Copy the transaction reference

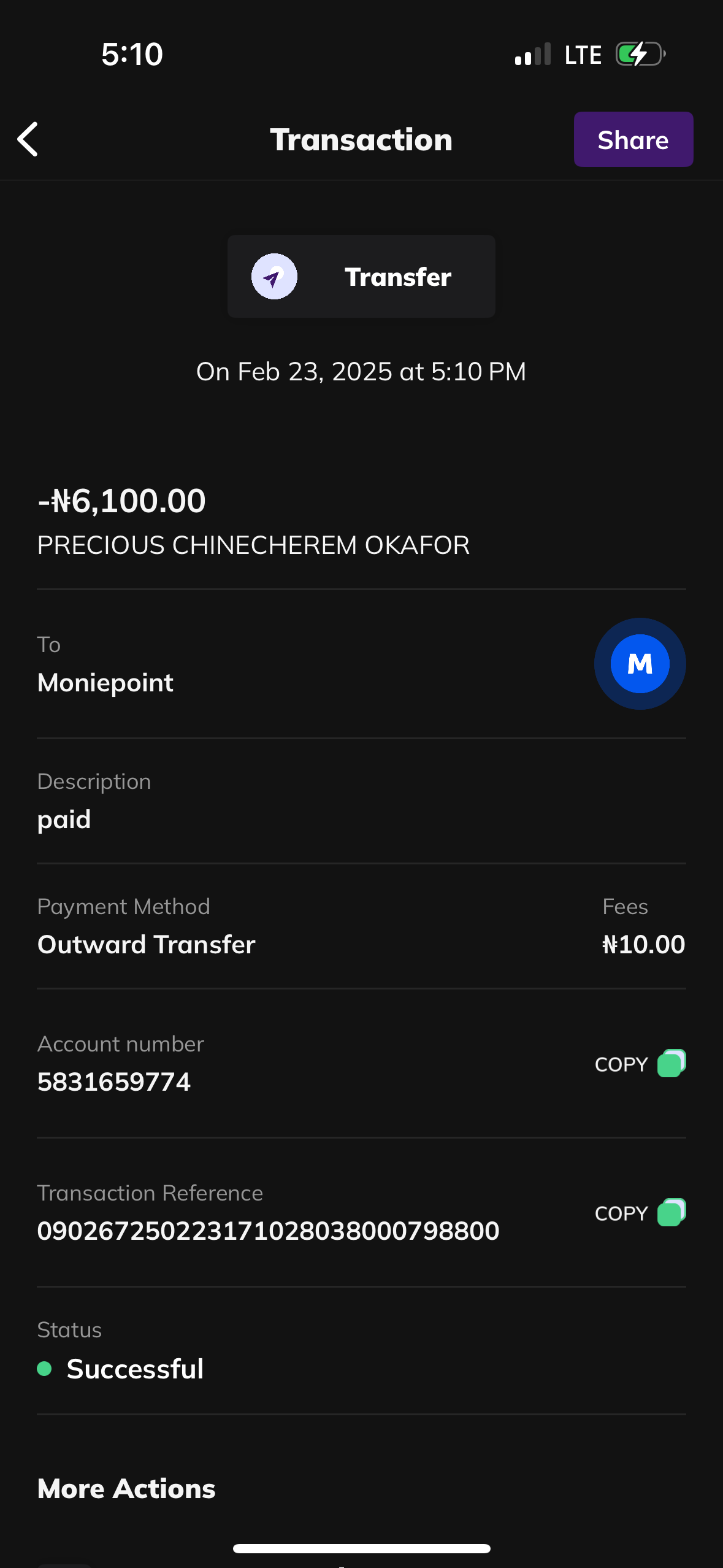(639, 1213)
